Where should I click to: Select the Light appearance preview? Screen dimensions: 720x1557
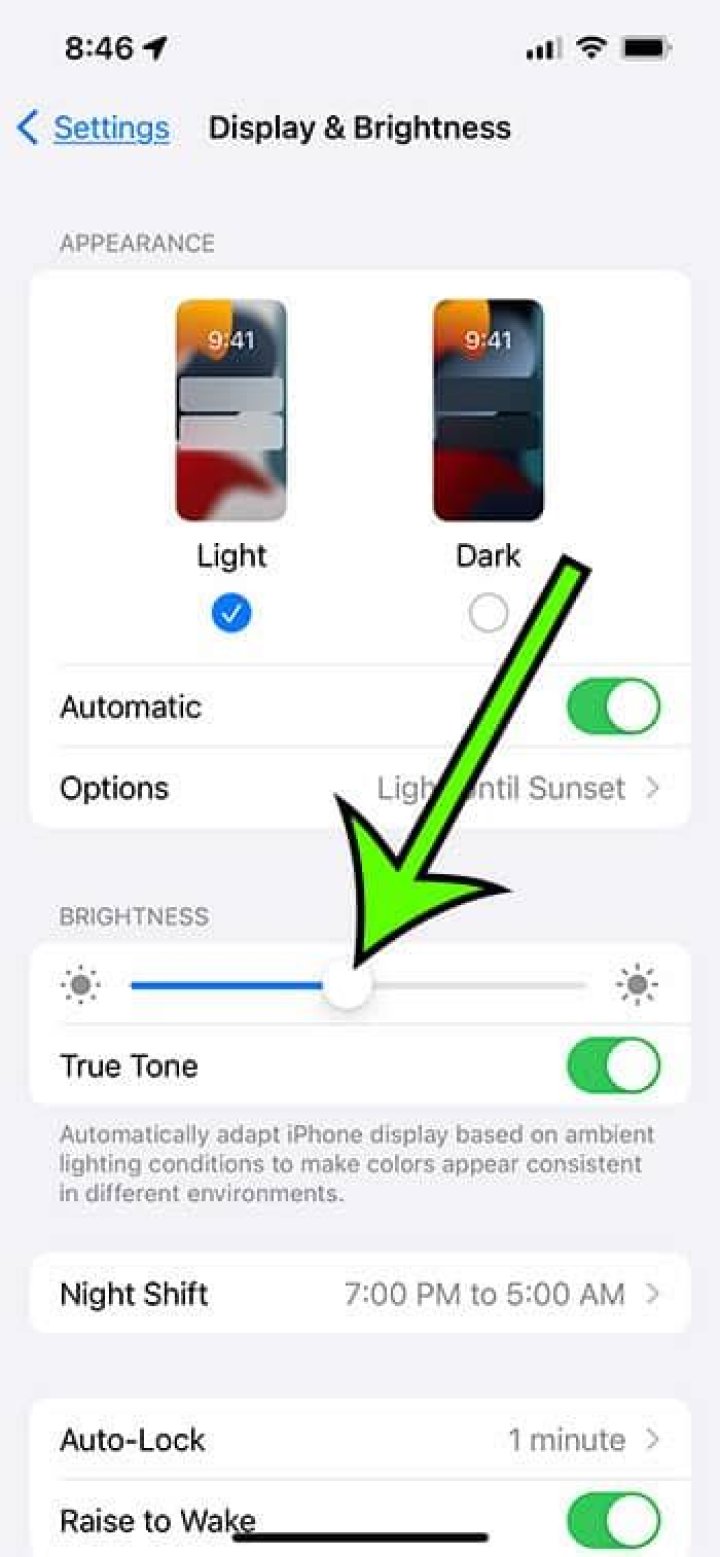tap(231, 410)
